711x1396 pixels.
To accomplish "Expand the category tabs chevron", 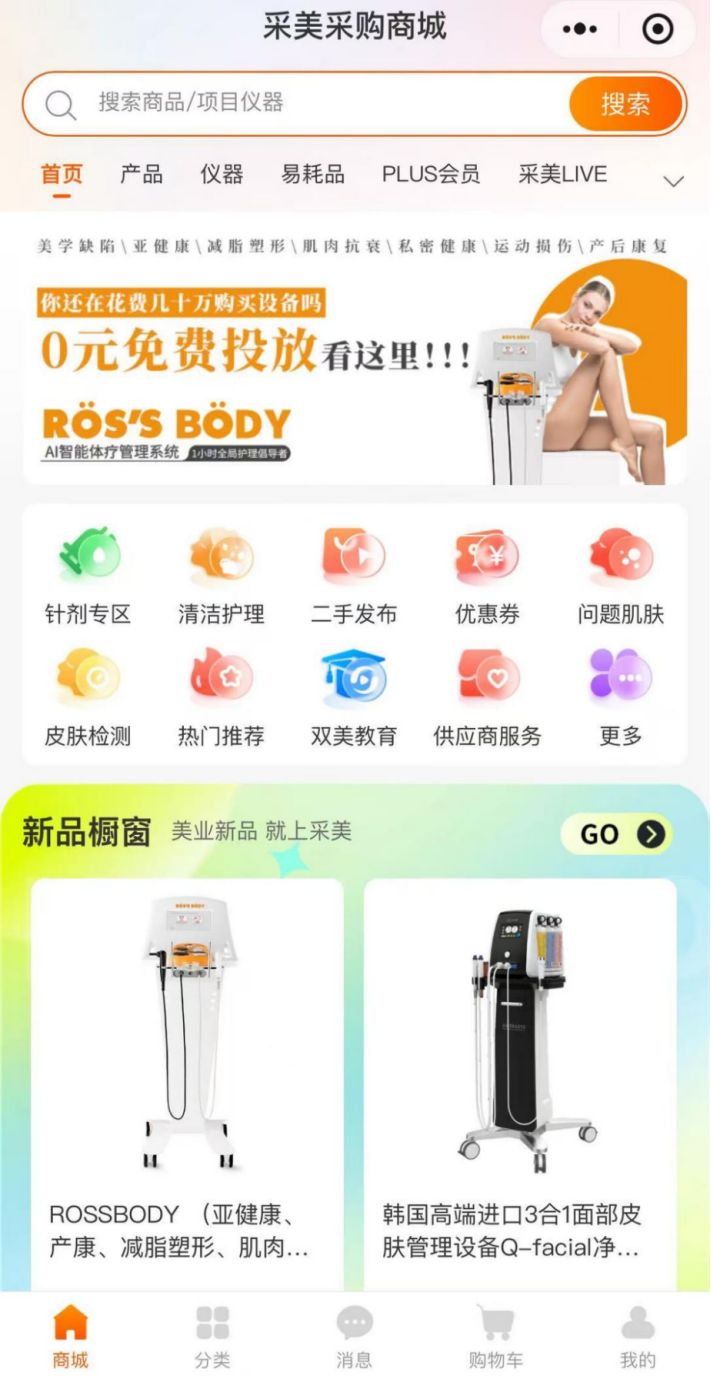I will pos(674,181).
